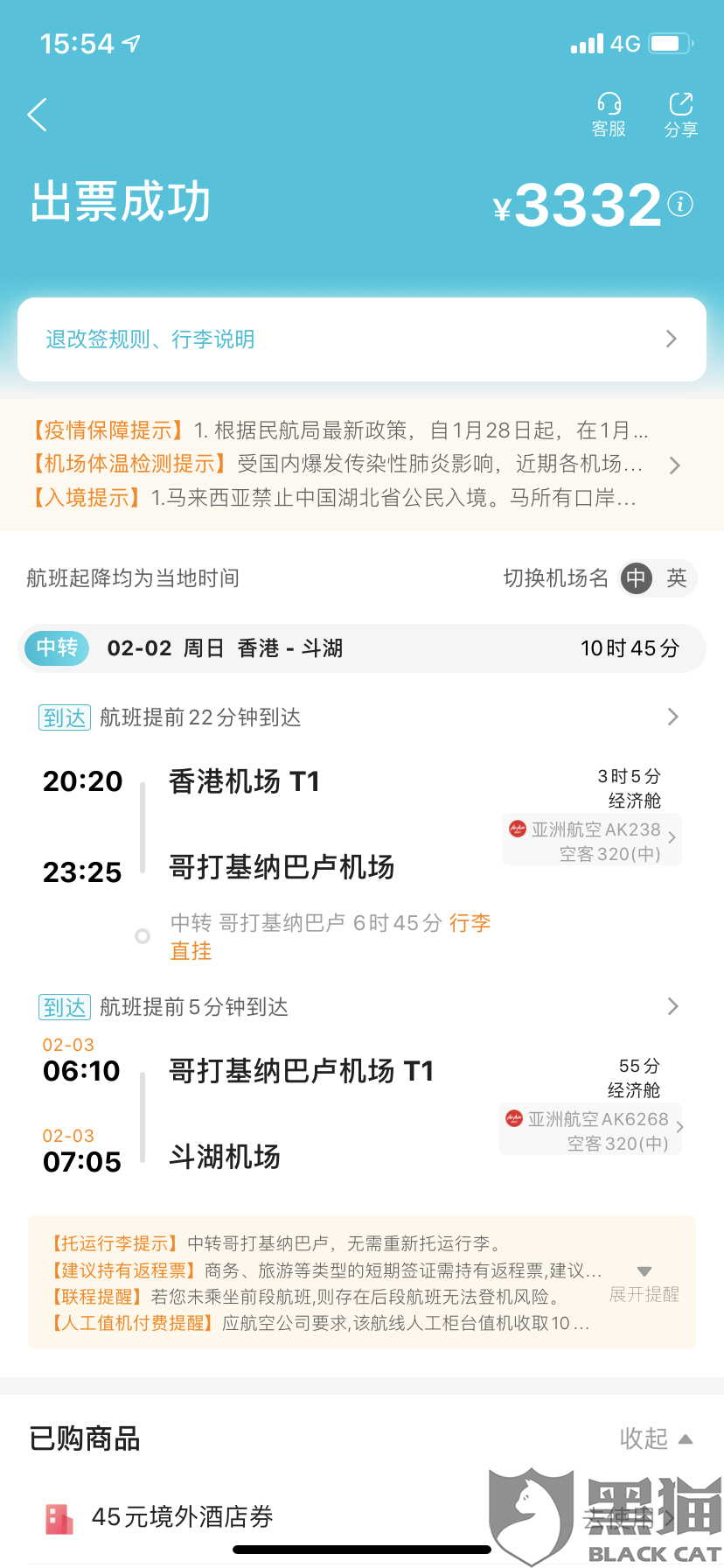The image size is (724, 1568).
Task: Contact 客服 customer service
Action: pos(609,115)
